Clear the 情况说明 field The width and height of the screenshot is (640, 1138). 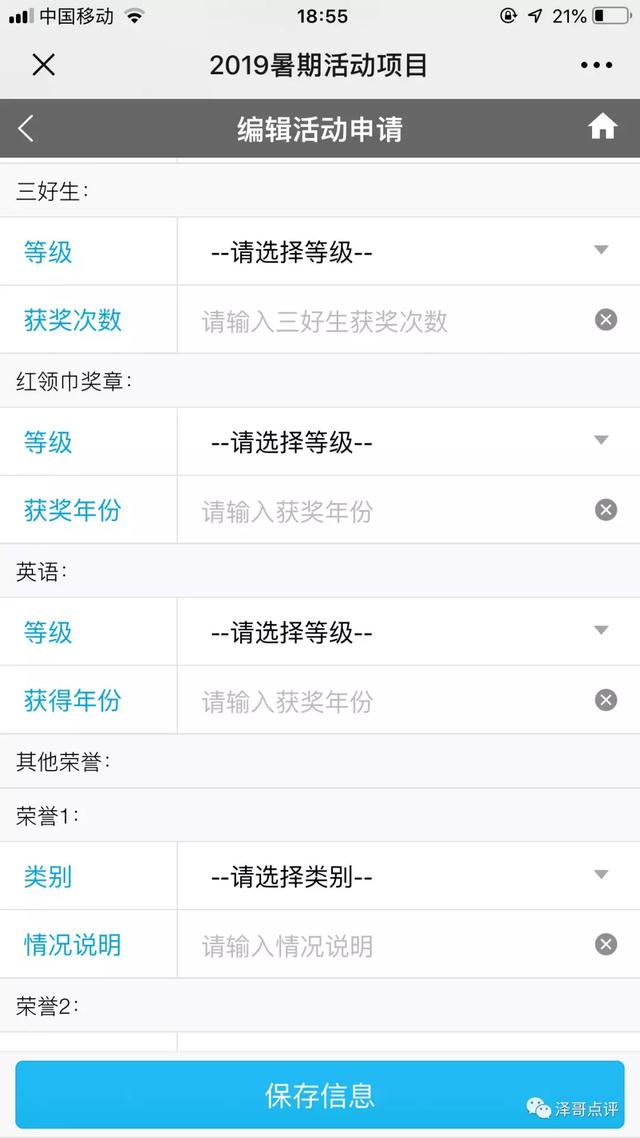[606, 944]
